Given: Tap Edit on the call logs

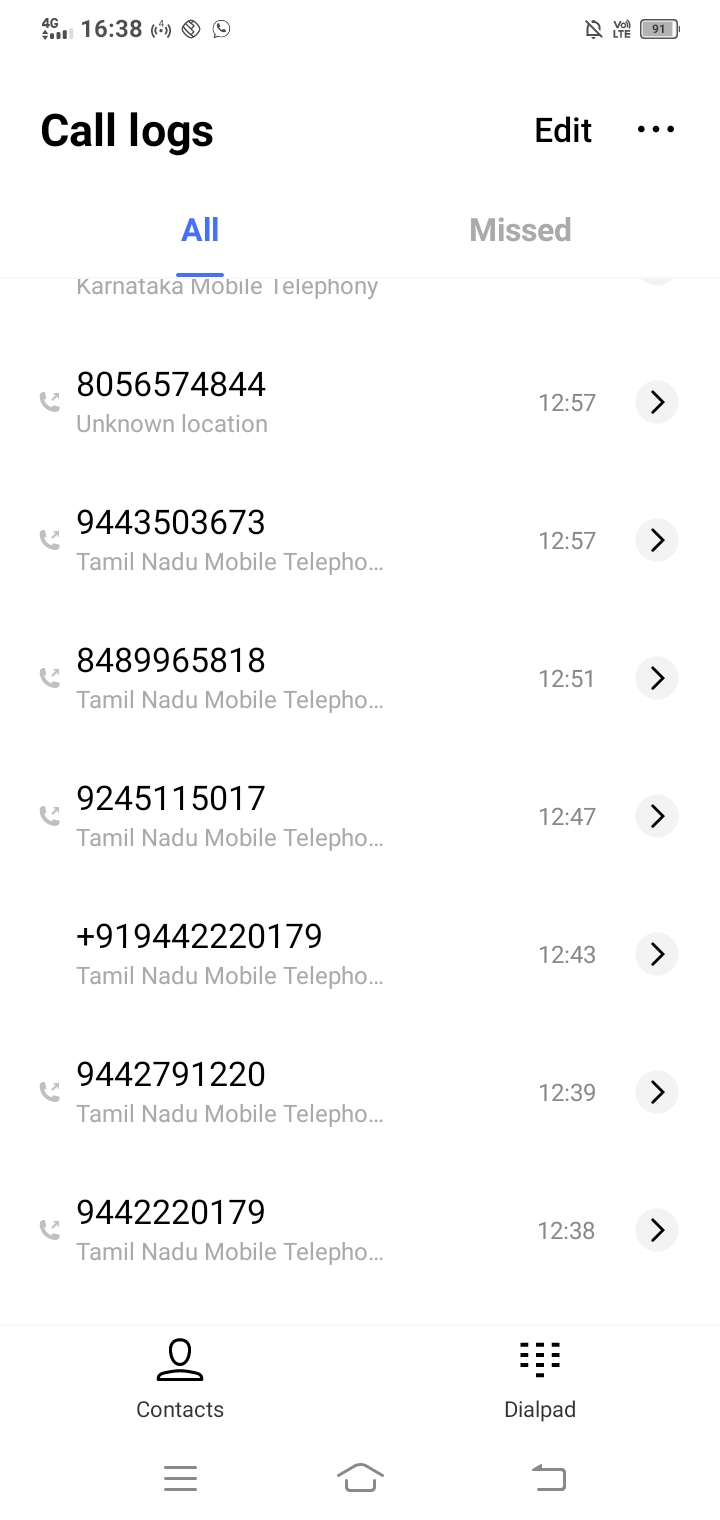Looking at the screenshot, I should pos(563,130).
